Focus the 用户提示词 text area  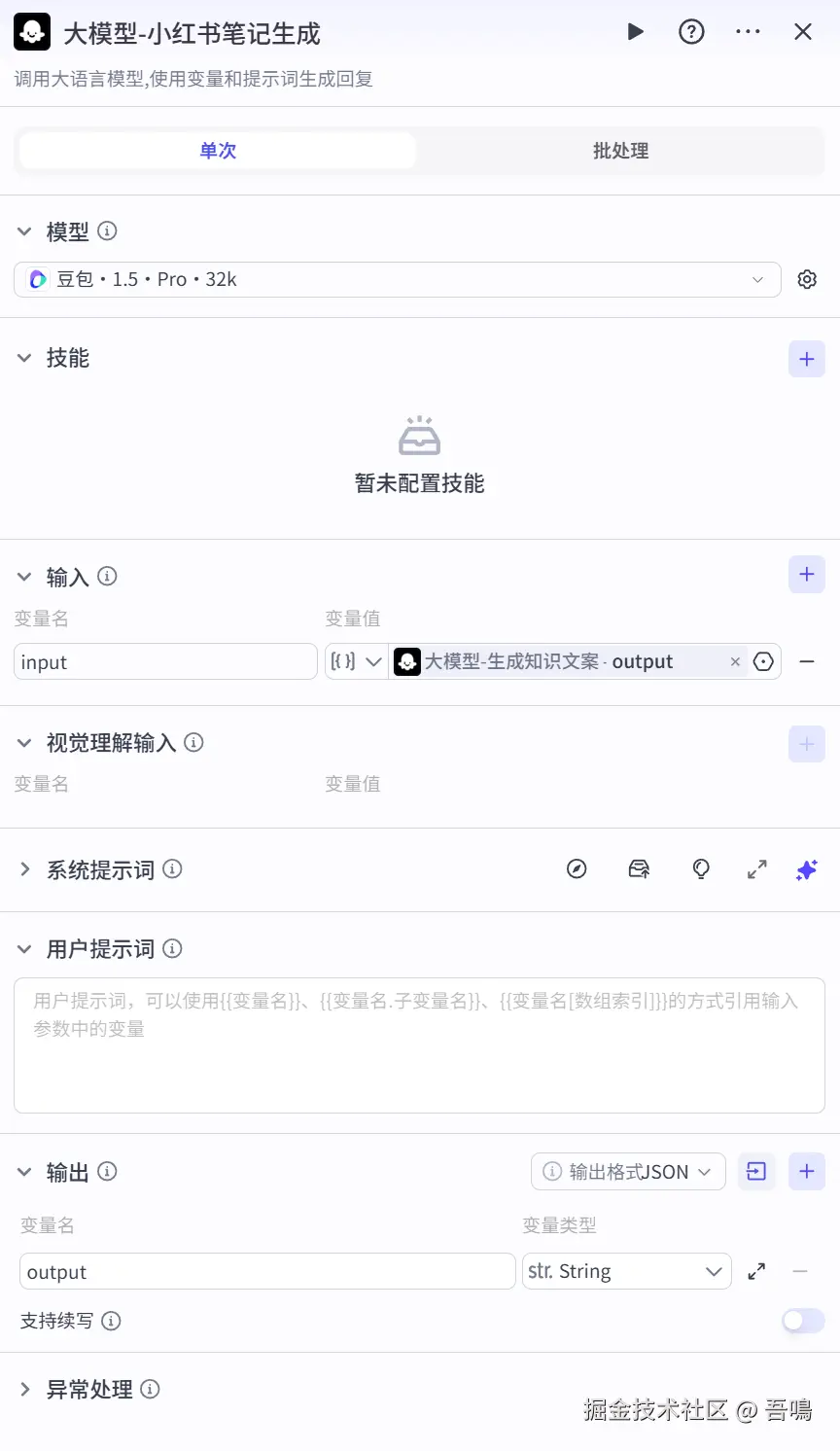point(419,1045)
